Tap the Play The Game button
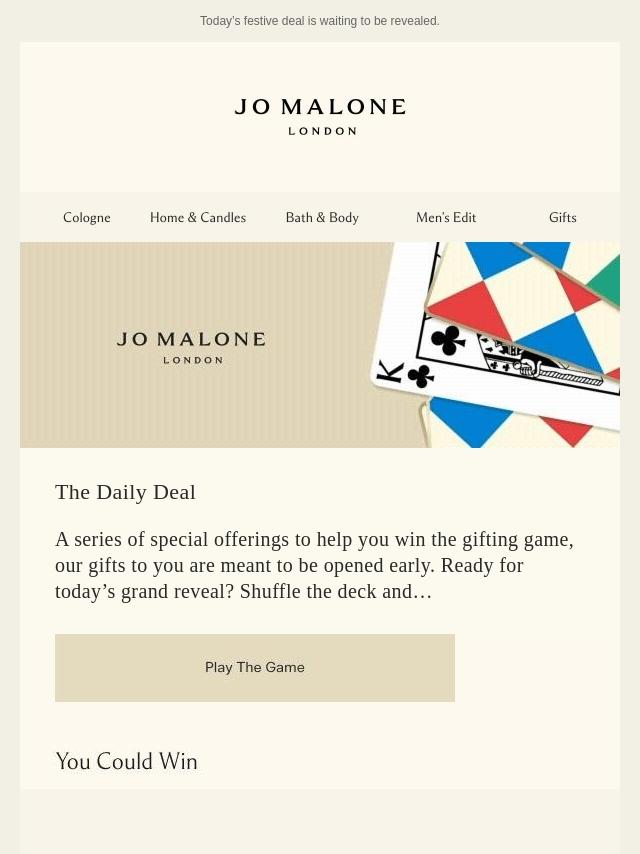Screen dimensions: 640x854 pos(255,667)
